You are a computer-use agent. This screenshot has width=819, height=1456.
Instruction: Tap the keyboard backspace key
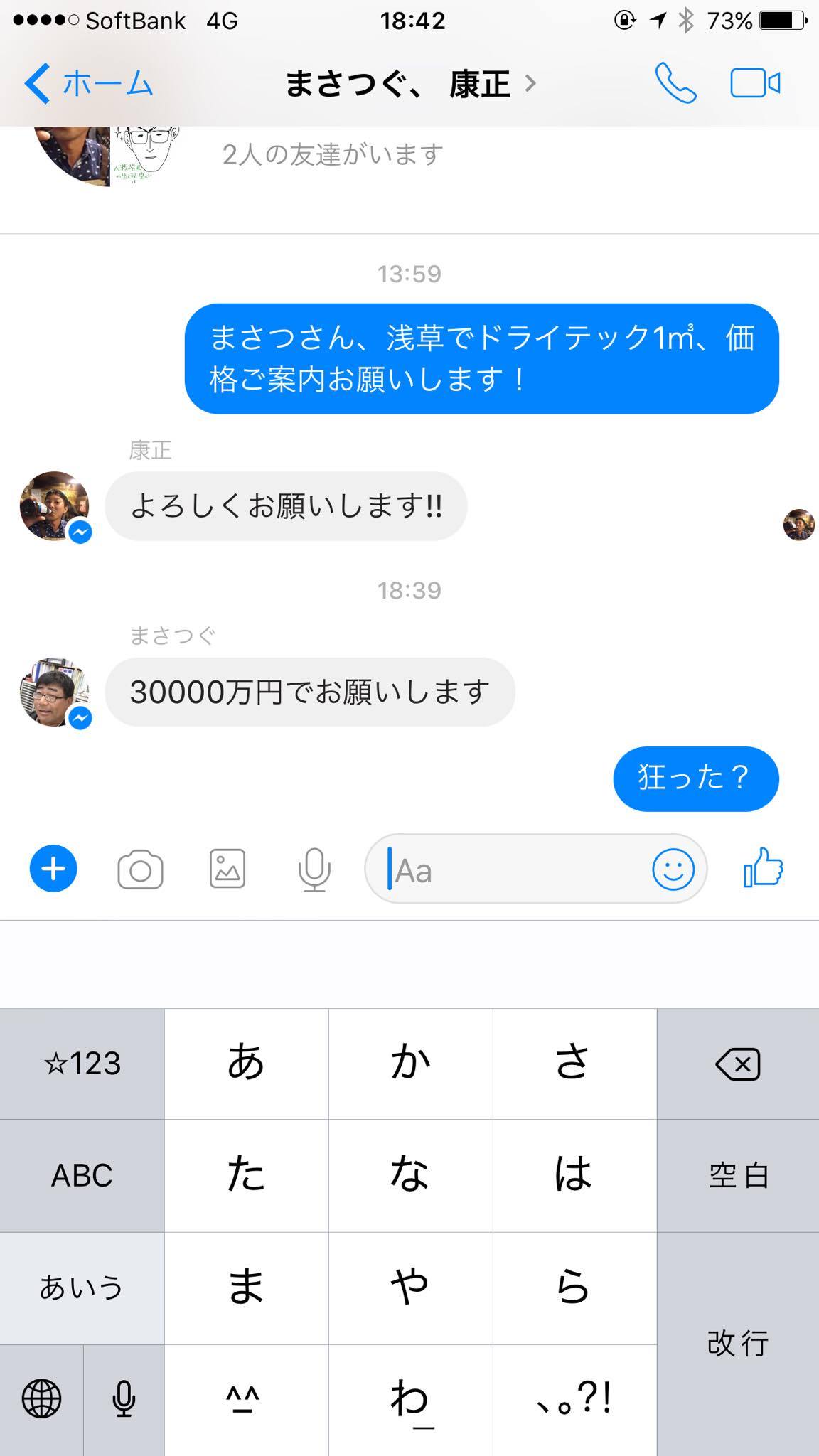pos(738,1064)
